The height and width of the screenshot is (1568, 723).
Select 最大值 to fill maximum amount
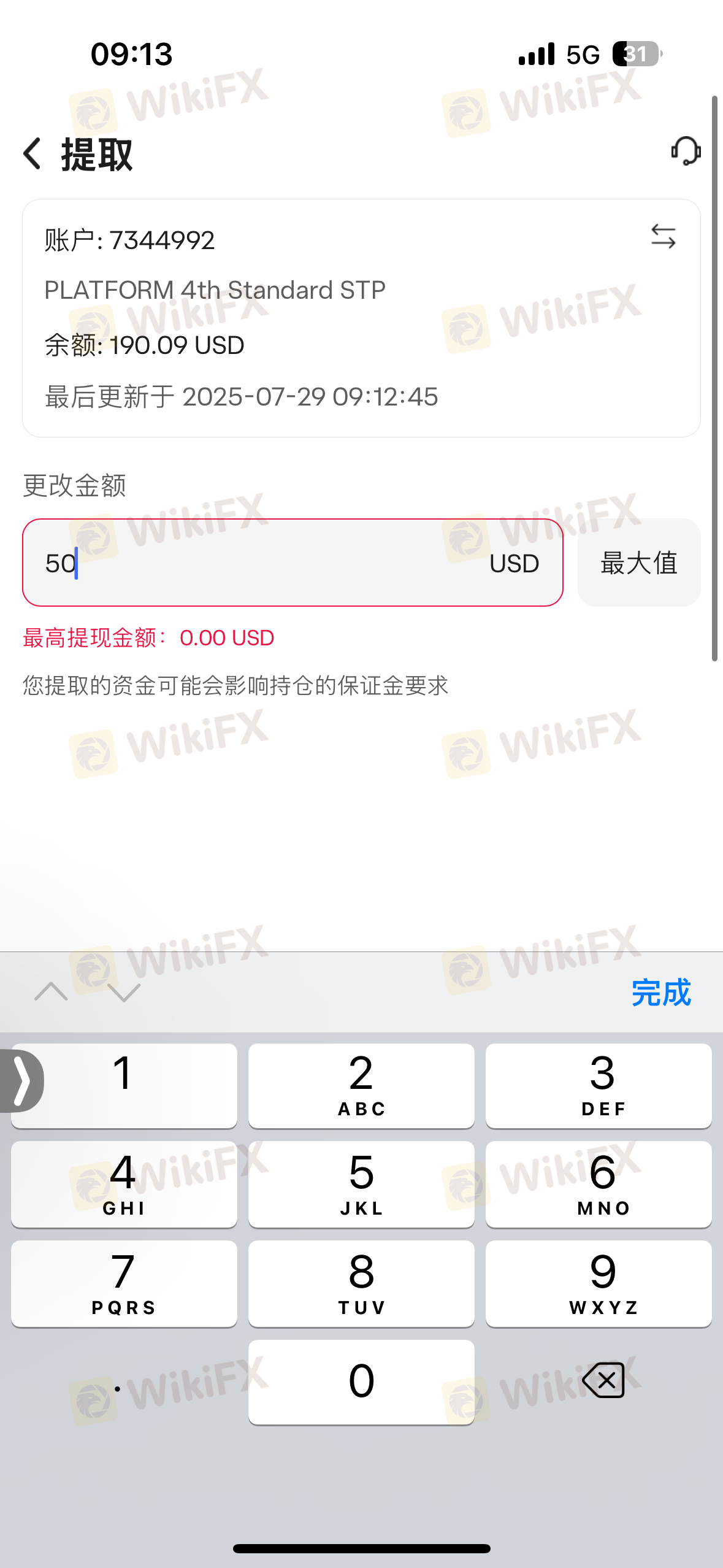[638, 563]
